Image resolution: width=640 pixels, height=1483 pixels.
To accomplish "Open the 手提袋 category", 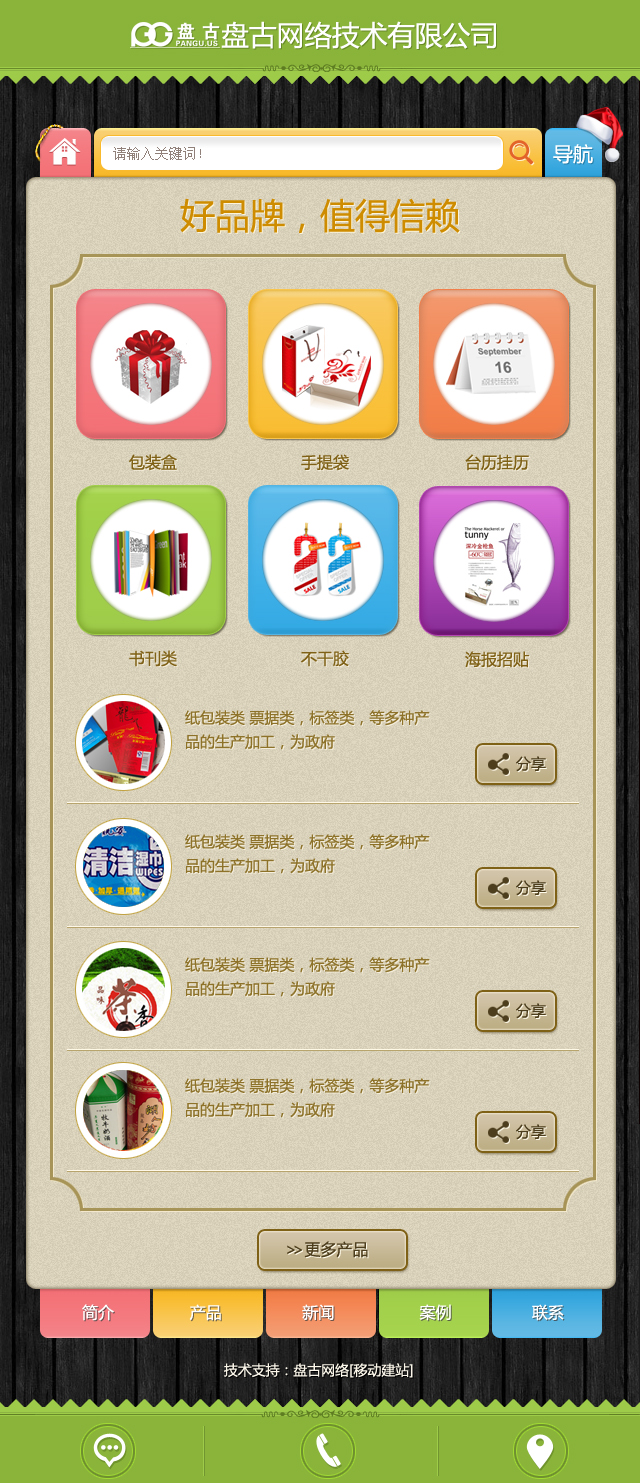I will 323,364.
